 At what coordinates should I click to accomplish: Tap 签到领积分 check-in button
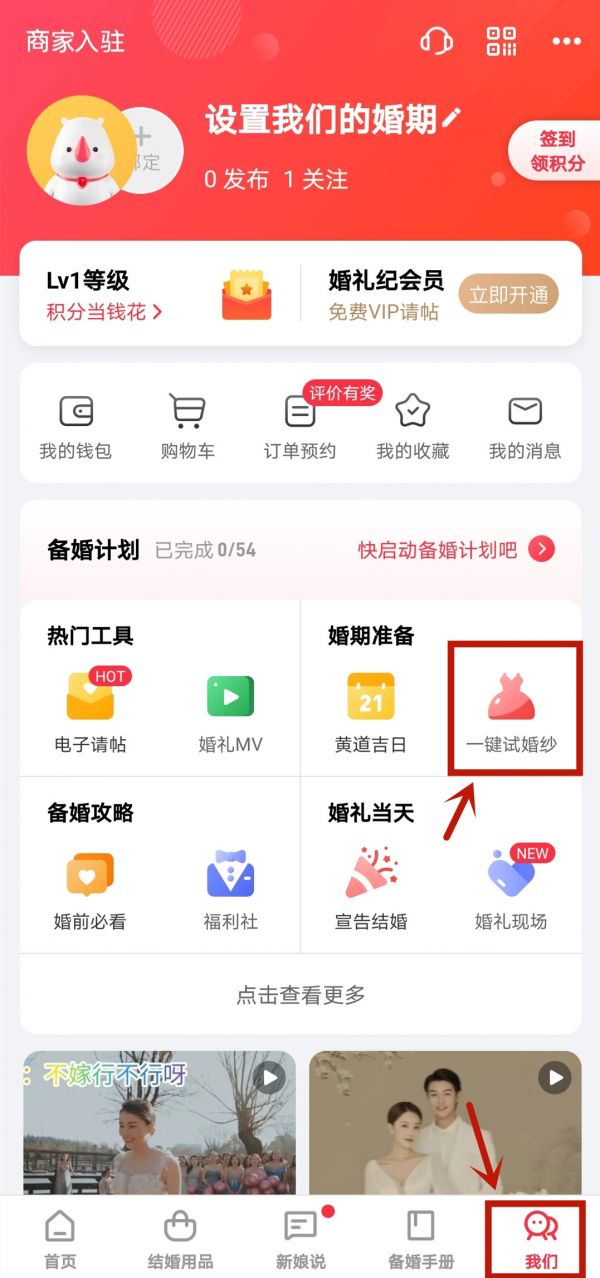coord(556,151)
